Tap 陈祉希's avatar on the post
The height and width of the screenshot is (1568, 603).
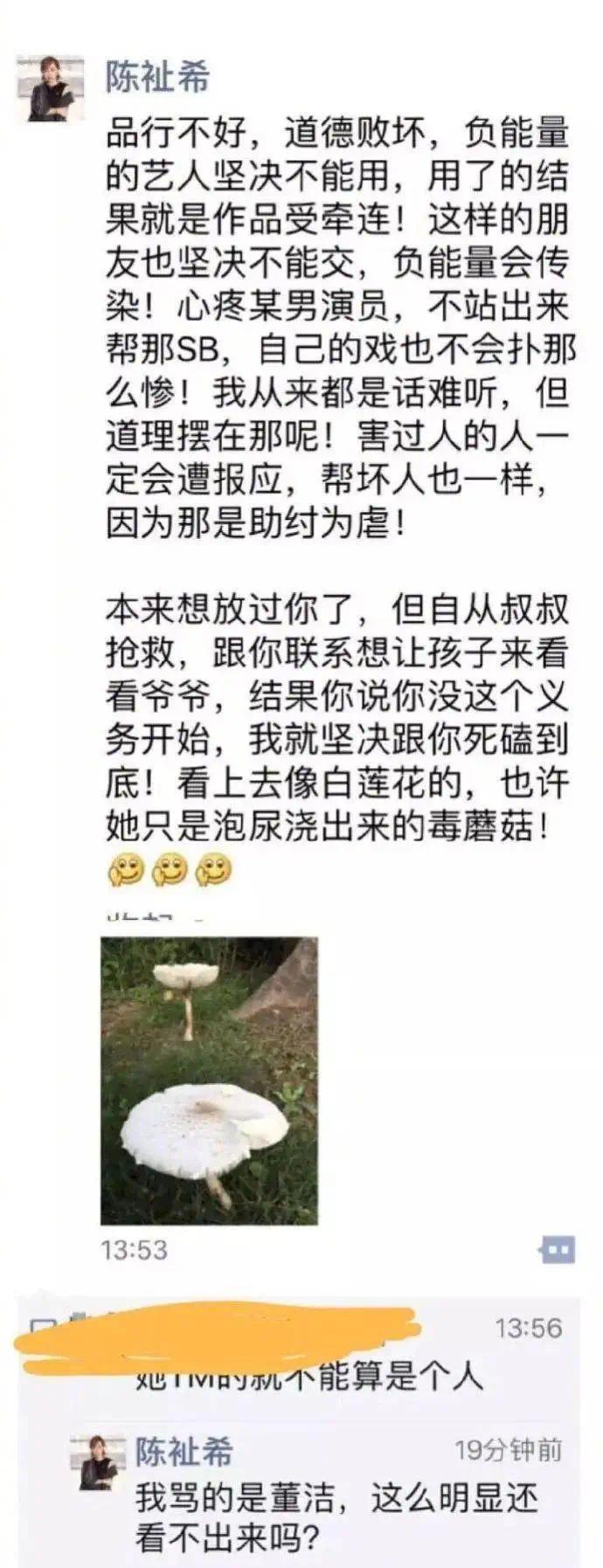coord(51,88)
